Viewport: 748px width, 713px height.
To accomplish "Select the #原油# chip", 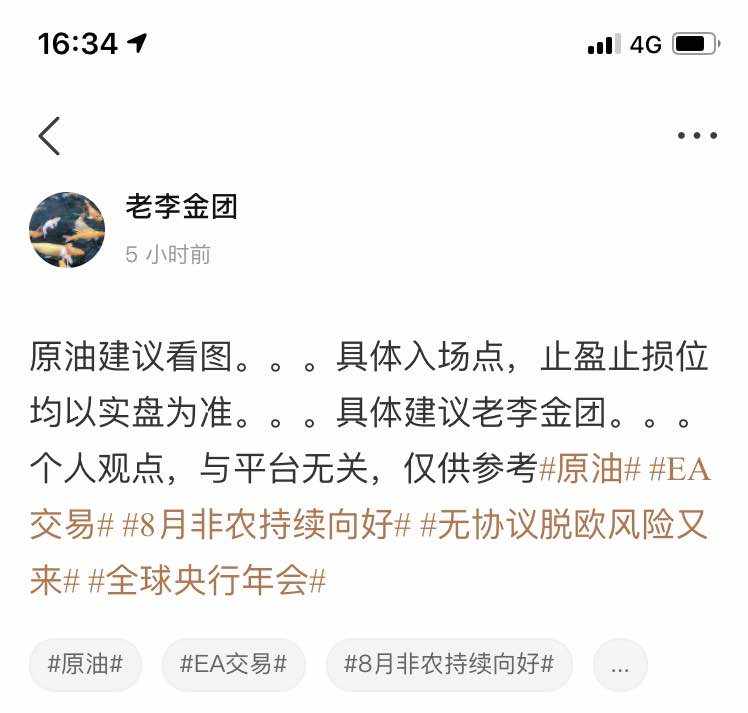I will pos(85,664).
